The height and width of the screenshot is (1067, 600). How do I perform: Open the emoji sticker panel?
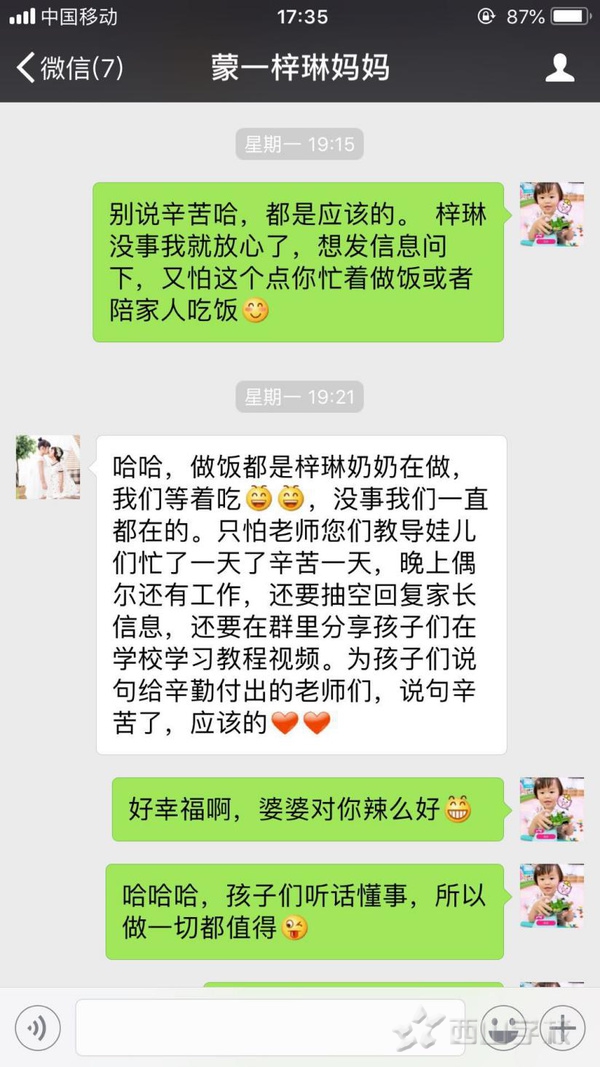(x=508, y=1027)
